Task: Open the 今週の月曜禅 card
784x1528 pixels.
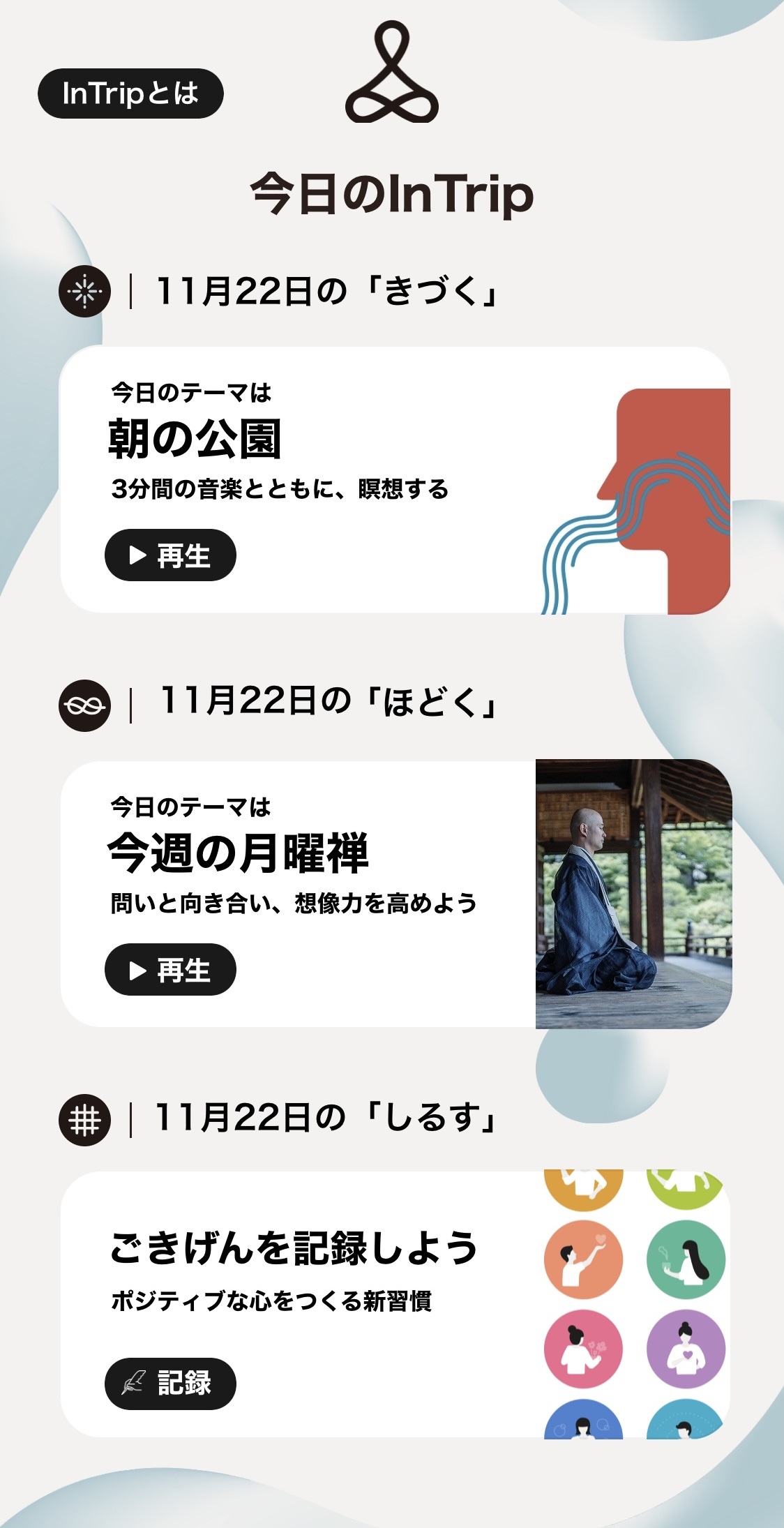Action: 395,894
